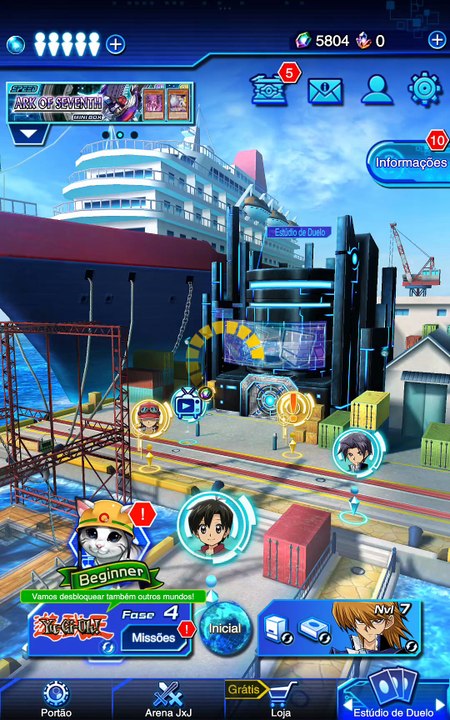Open the Ark of Seventh banner
Screen dimensions: 450x720
click(100, 103)
